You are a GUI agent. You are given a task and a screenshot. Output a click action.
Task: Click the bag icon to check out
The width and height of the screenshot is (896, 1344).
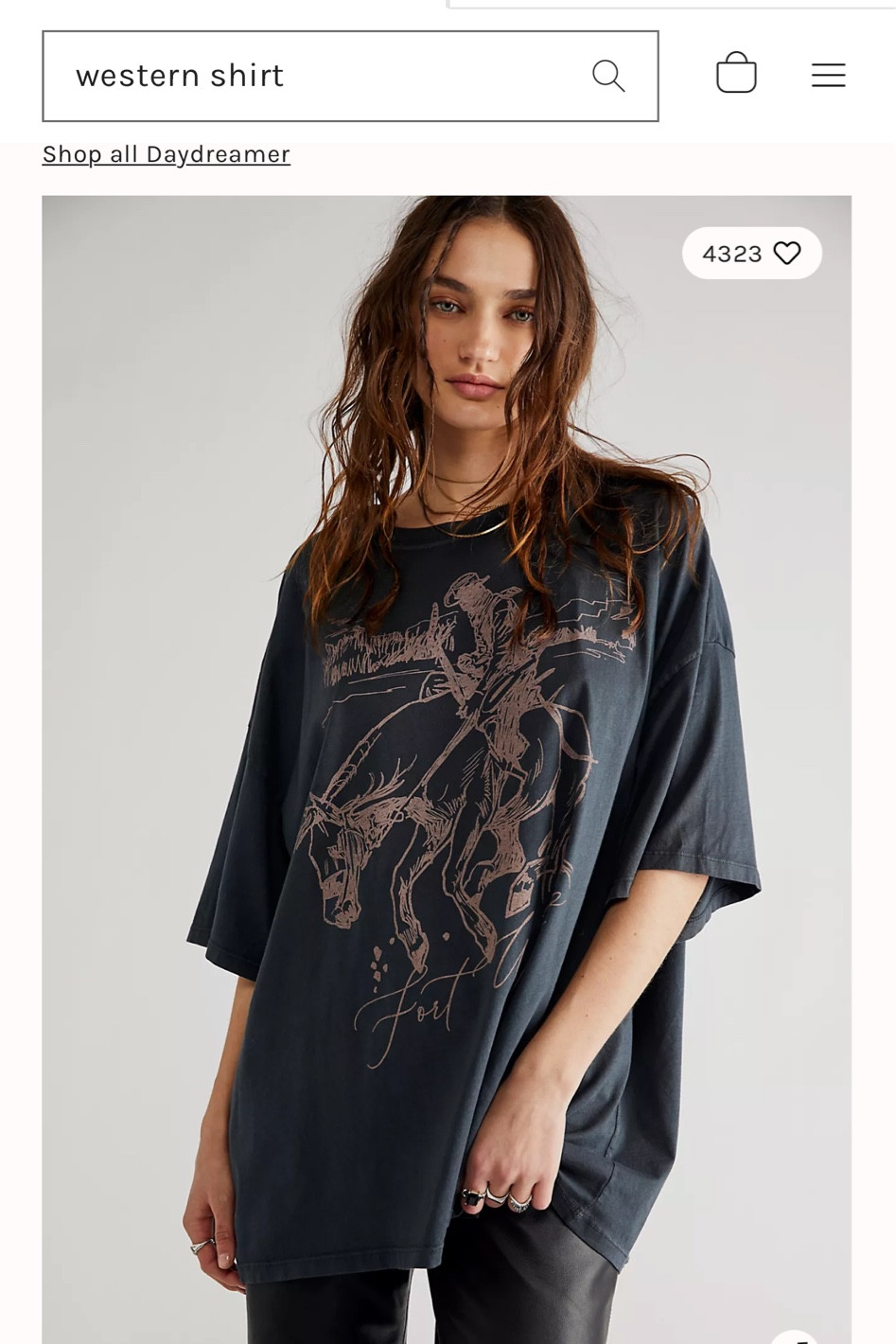737,72
